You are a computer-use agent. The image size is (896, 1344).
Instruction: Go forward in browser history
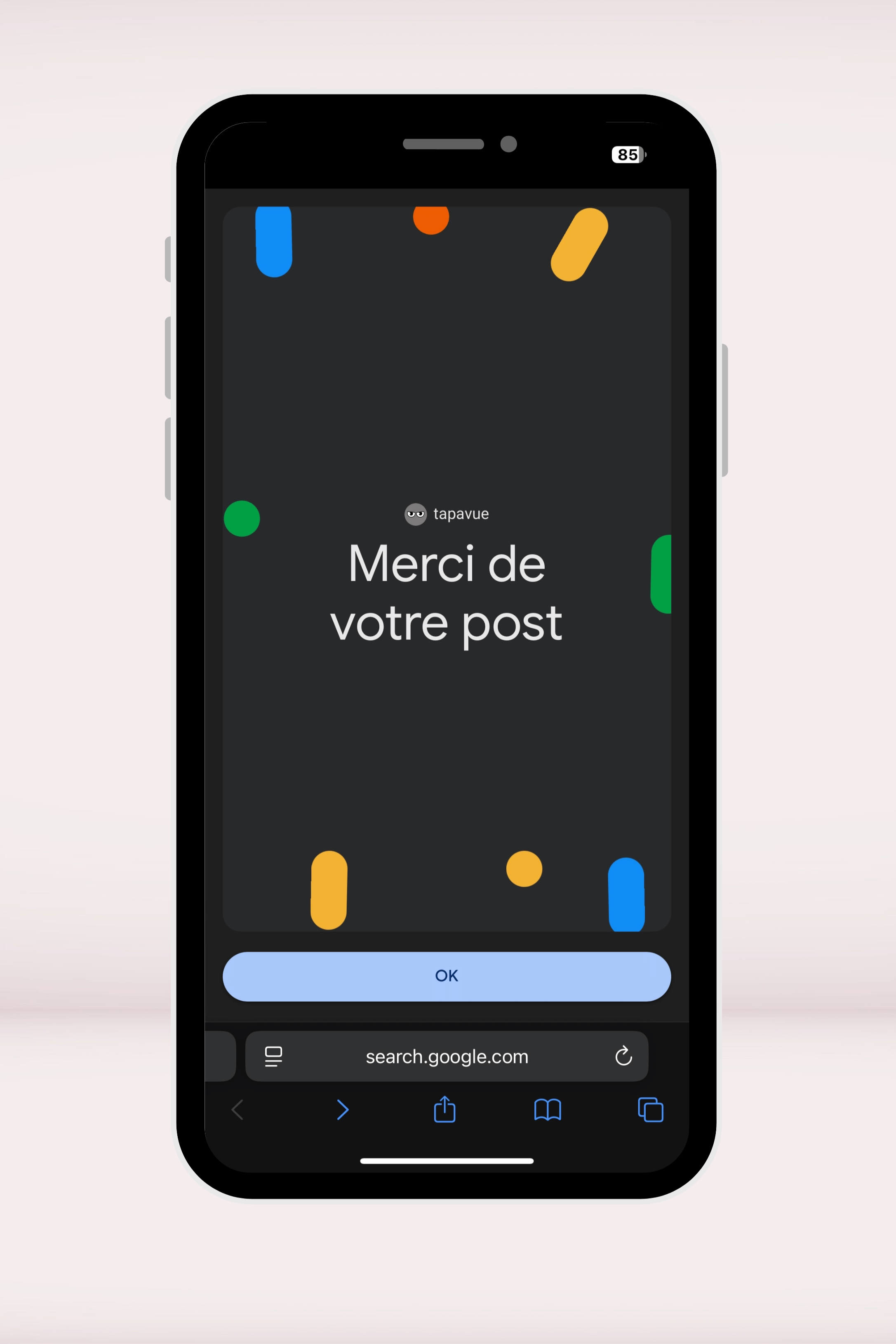(x=342, y=1110)
